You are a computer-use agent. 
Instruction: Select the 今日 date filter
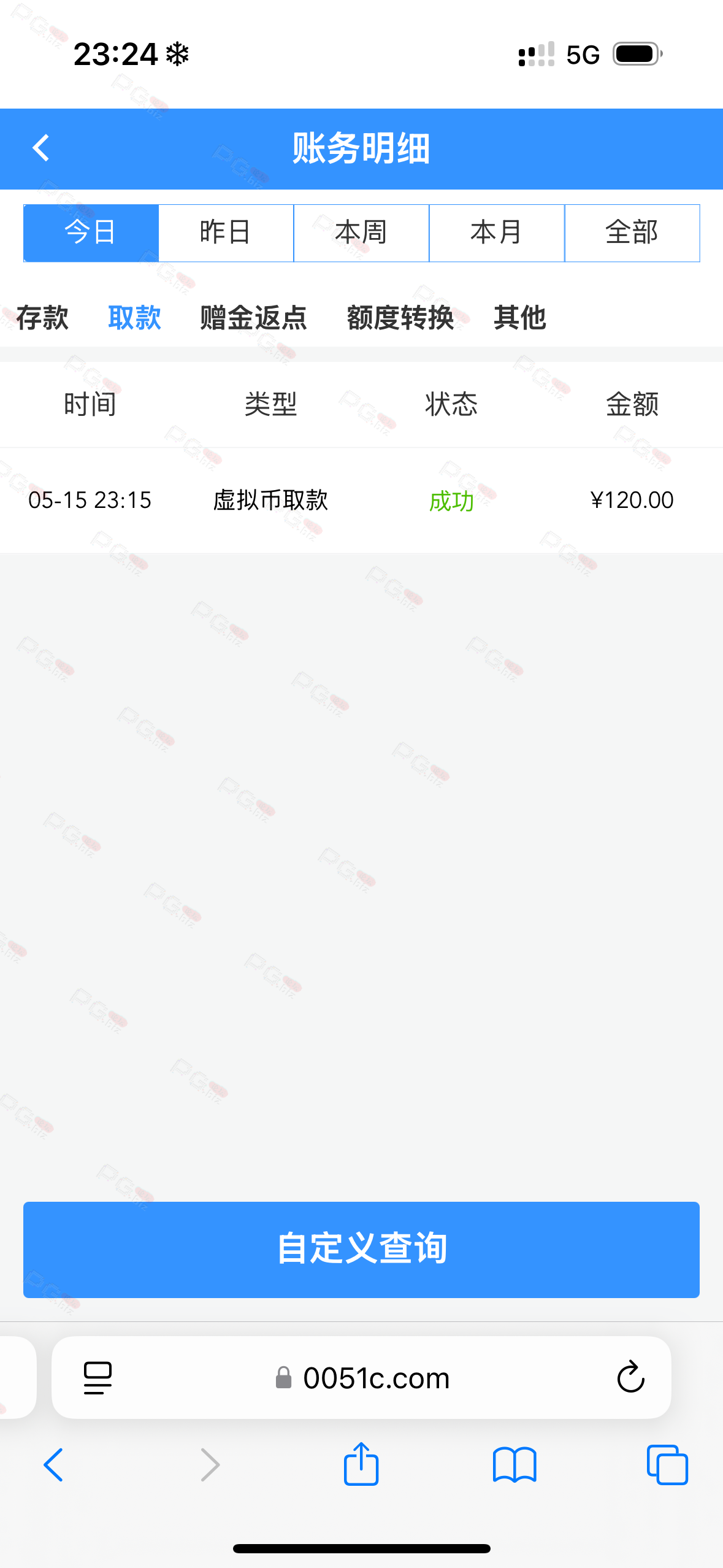[x=91, y=233]
